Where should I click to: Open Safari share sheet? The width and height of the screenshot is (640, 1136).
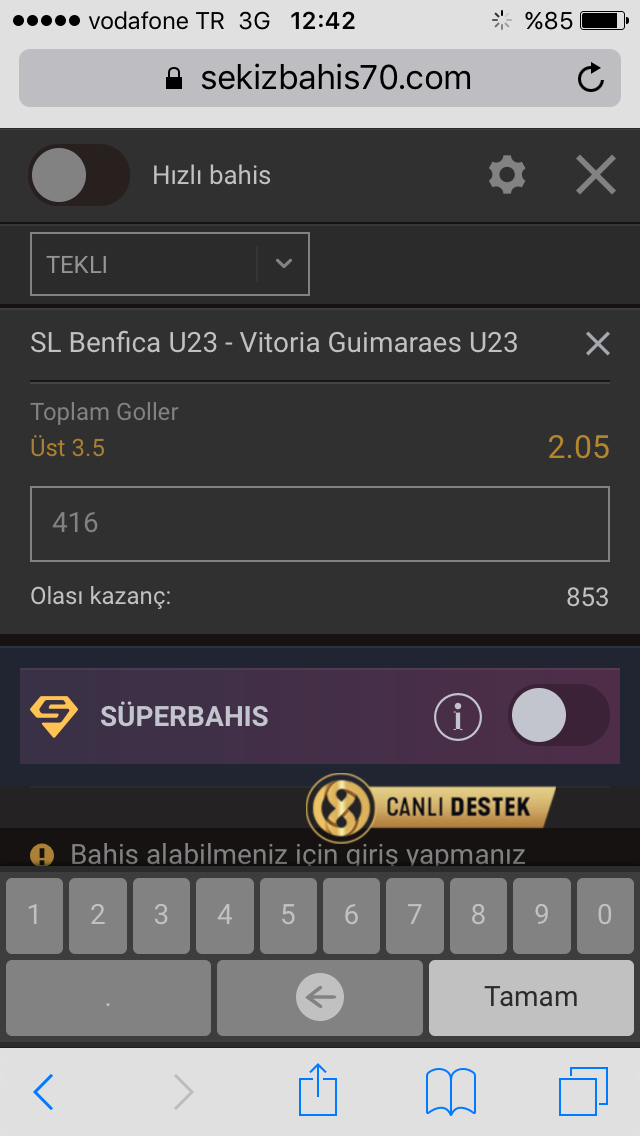tap(318, 1089)
